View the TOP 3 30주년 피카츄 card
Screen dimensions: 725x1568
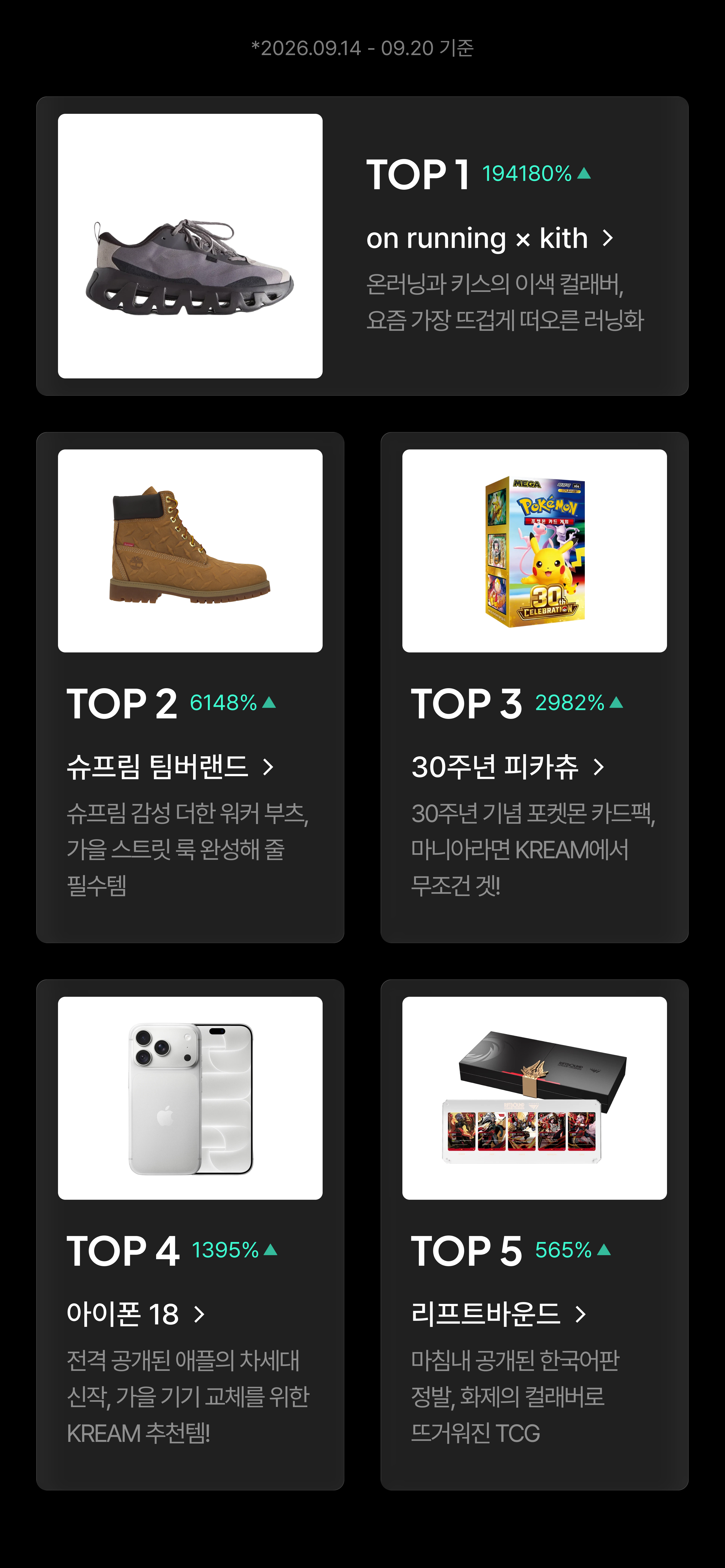(535, 687)
